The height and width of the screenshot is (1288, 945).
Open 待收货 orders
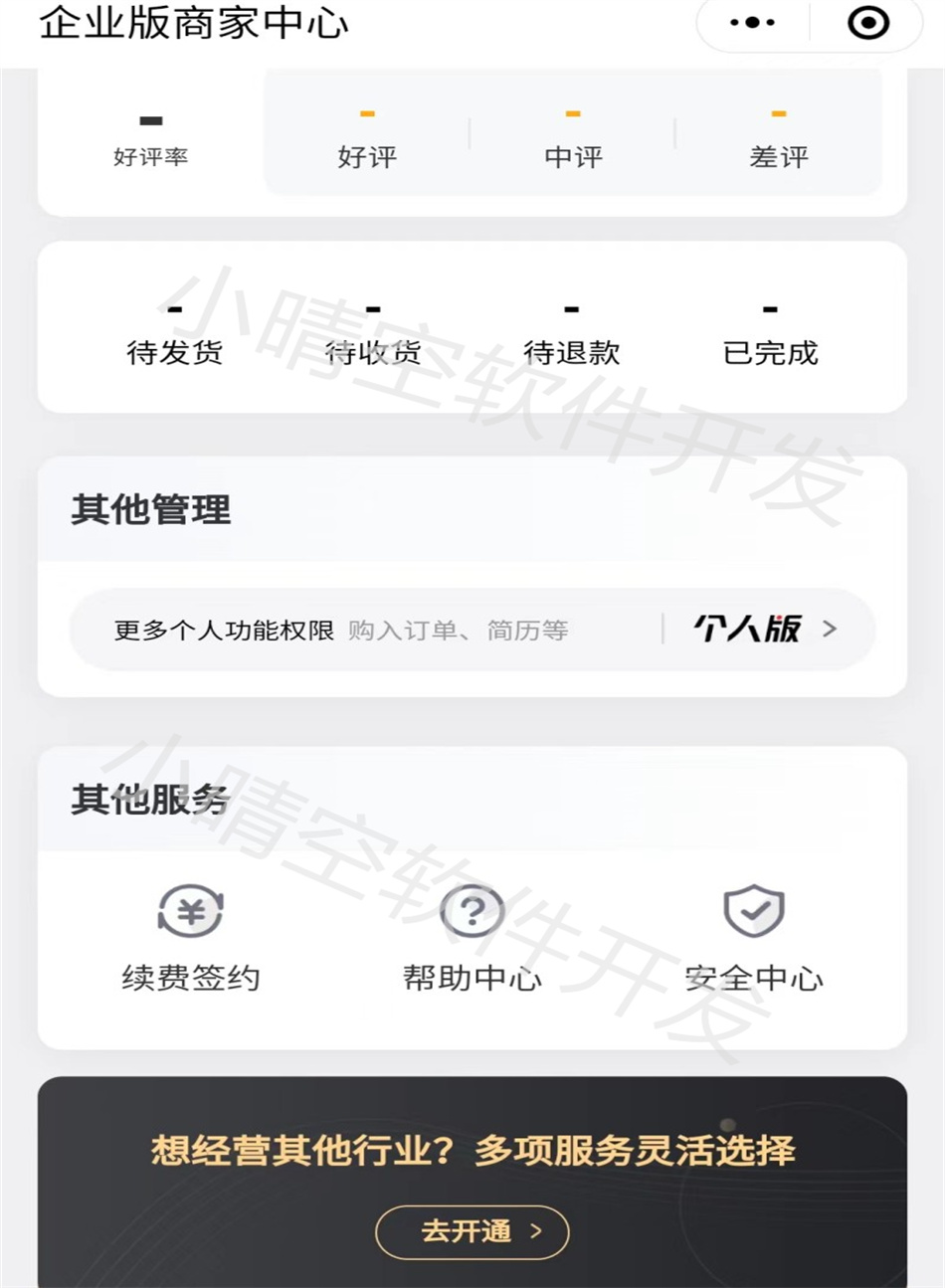point(373,335)
